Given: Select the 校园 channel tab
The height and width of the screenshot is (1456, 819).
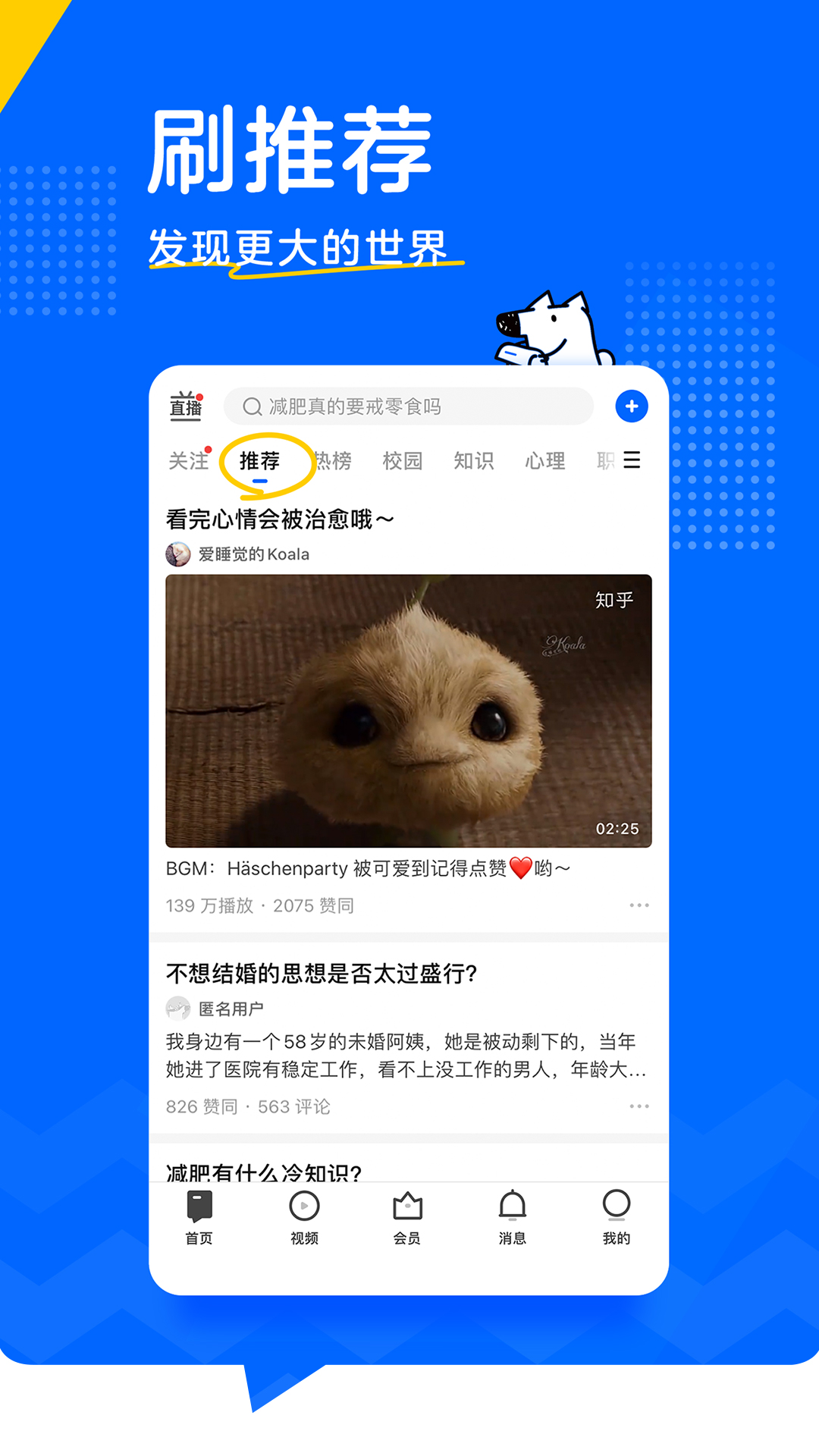Looking at the screenshot, I should pyautogui.click(x=403, y=460).
